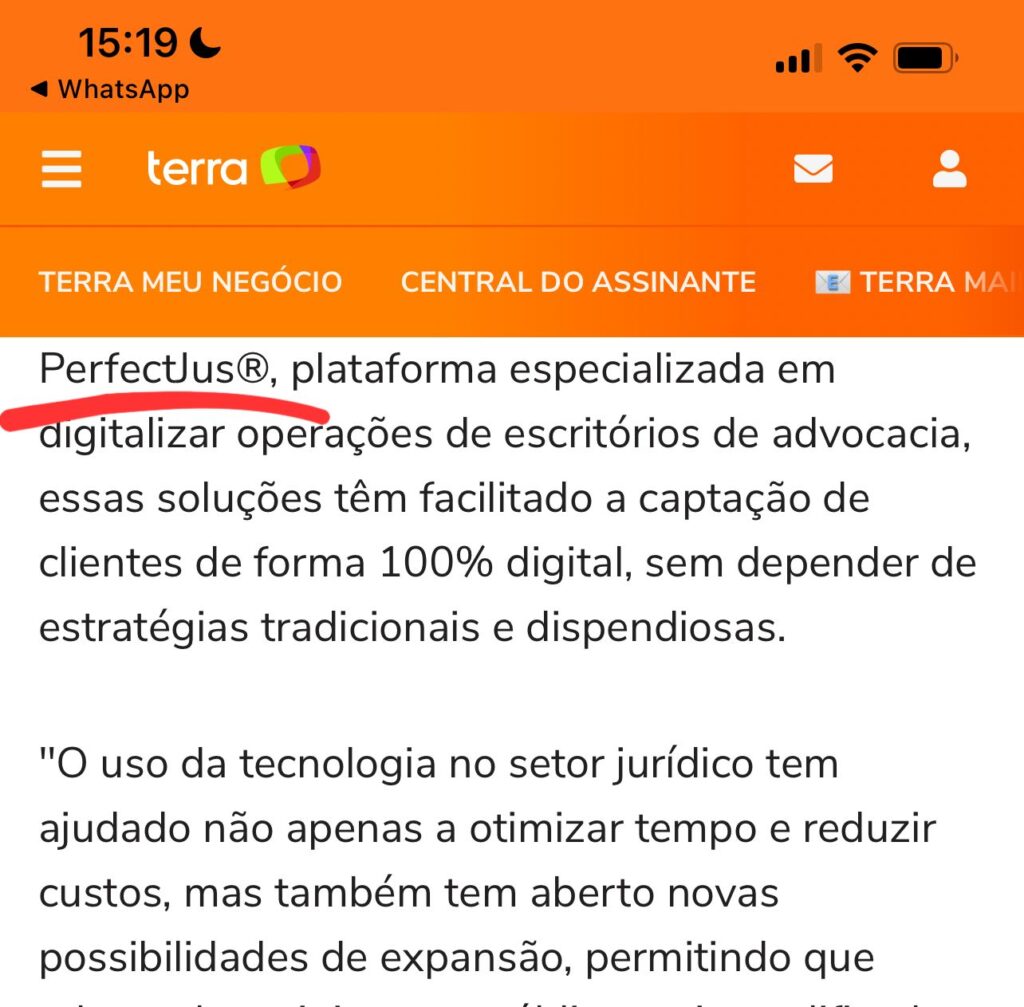Open the hamburger menu

[x=61, y=169]
